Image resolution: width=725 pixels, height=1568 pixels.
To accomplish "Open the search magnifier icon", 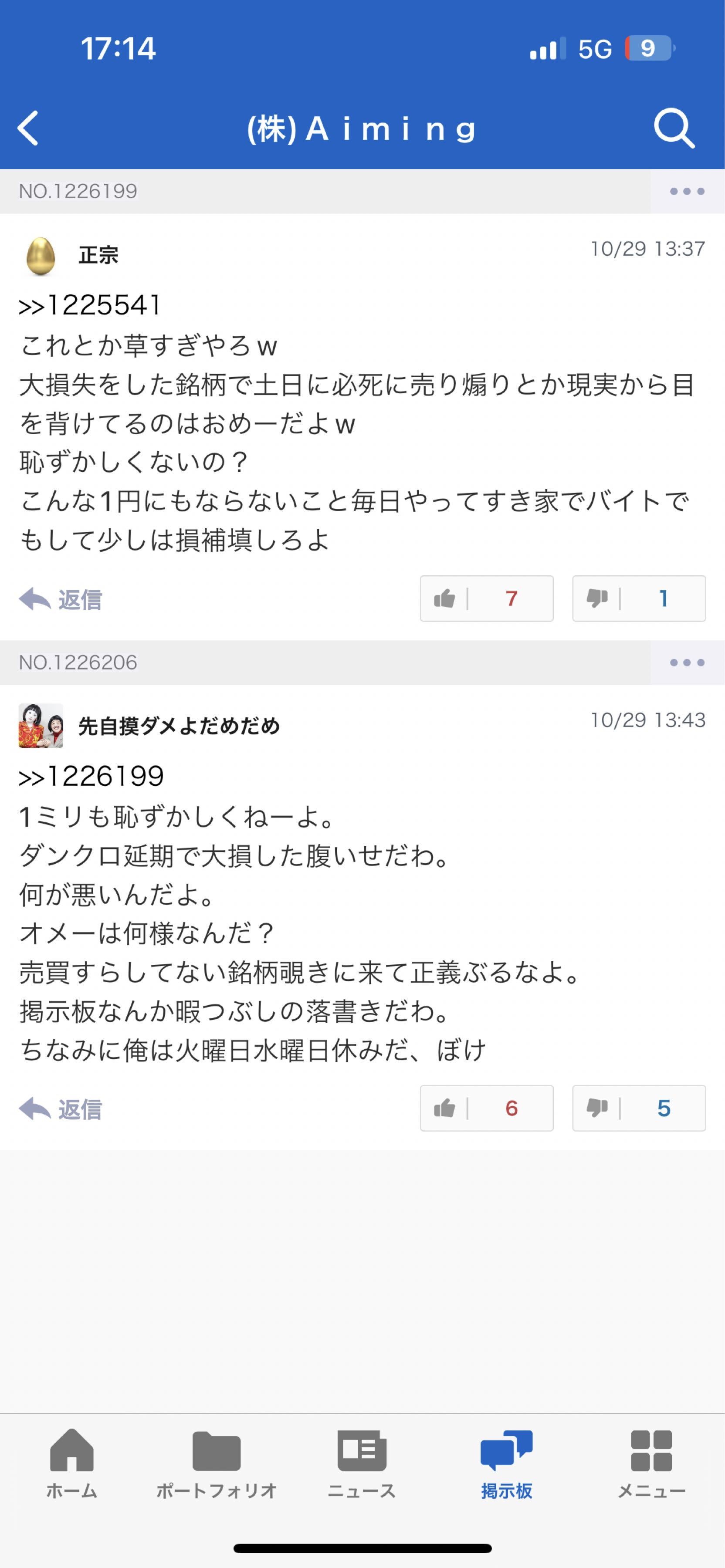I will 673,128.
